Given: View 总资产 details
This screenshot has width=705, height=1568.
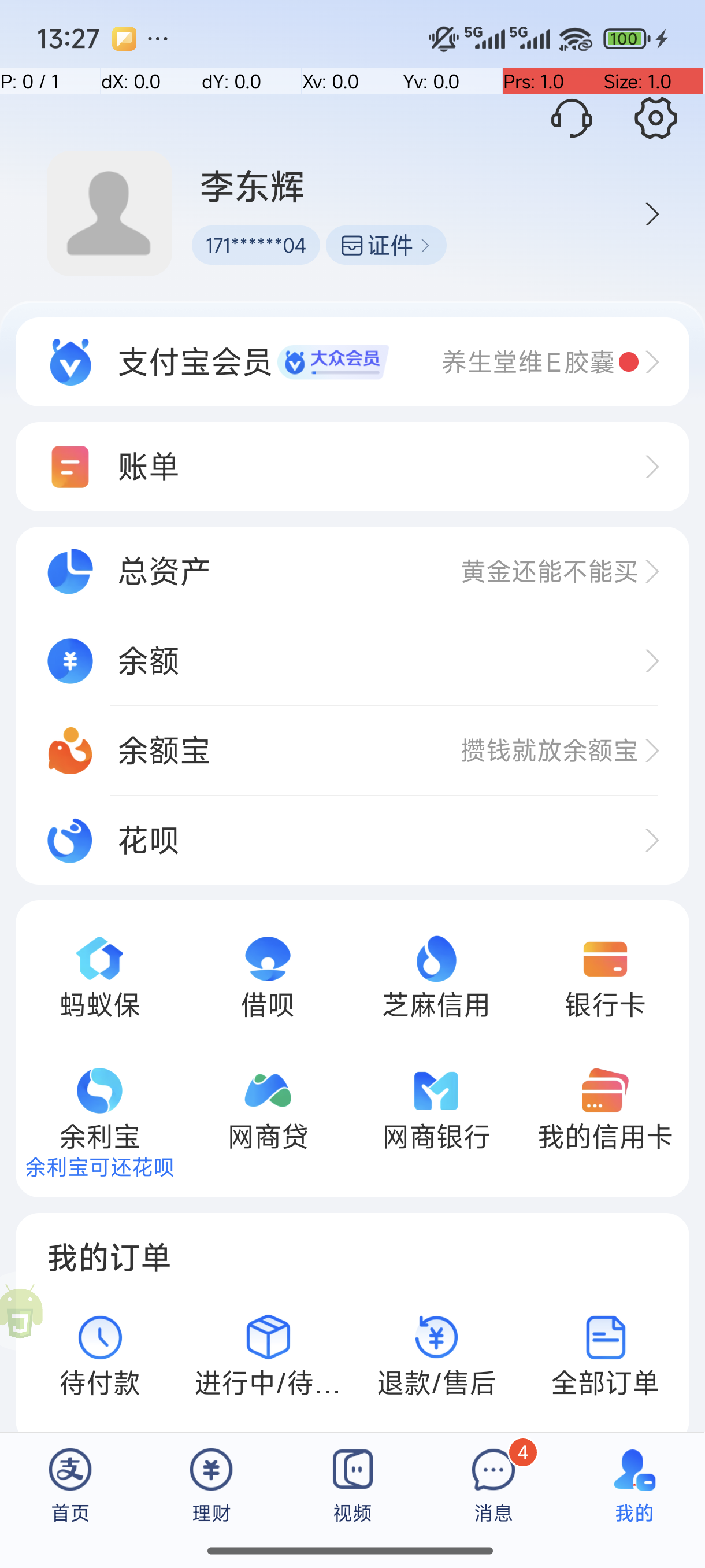Looking at the screenshot, I should point(352,572).
